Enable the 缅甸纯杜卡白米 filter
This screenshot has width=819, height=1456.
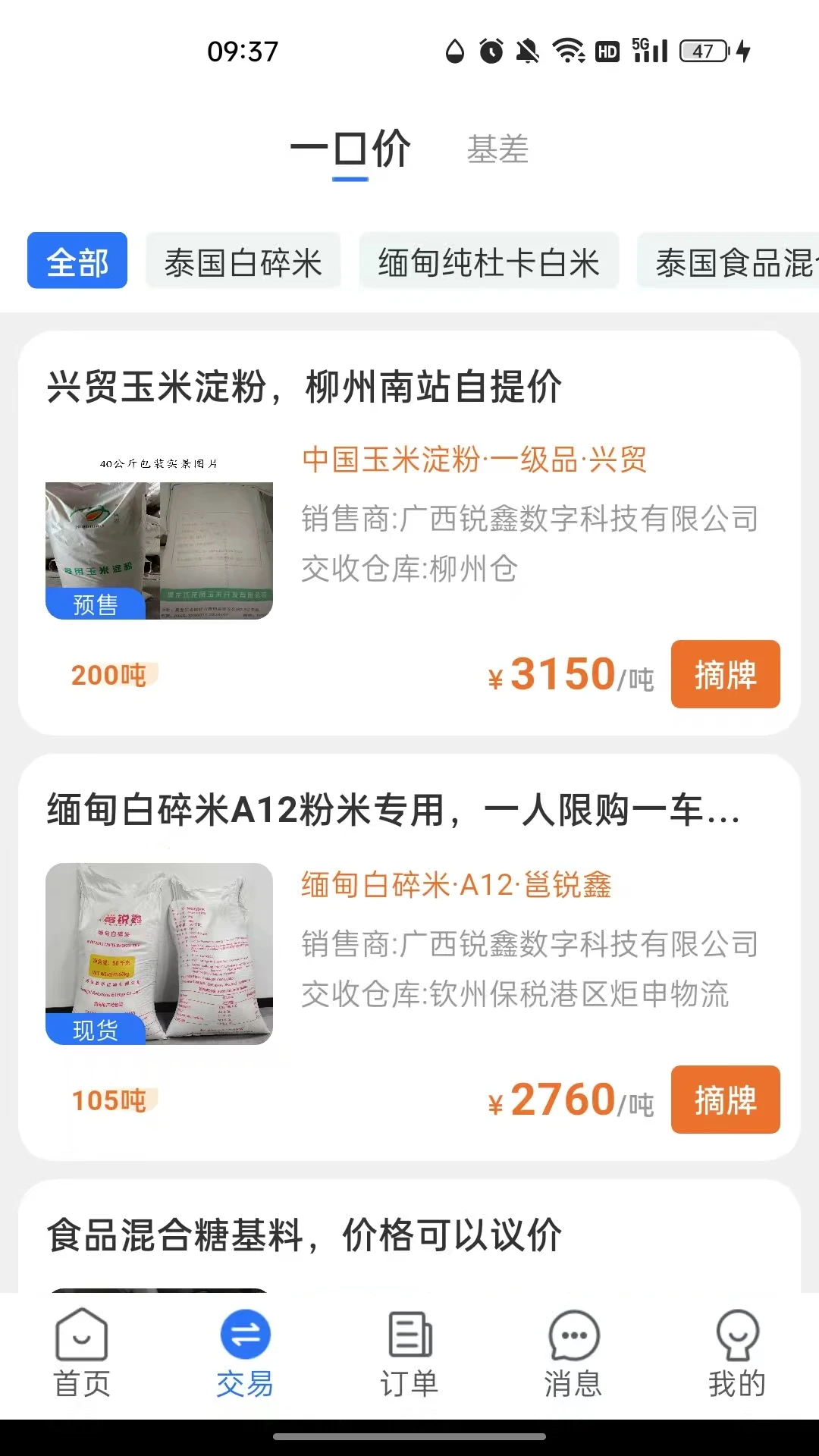tap(488, 261)
